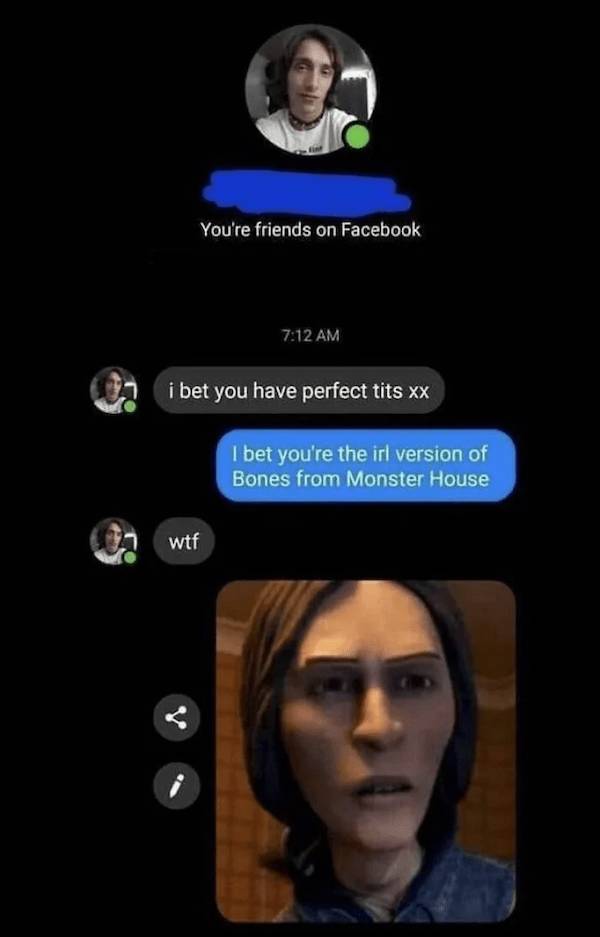Tap the small avatar beside the wtf message
Image resolution: width=600 pixels, height=937 pixels.
tap(113, 541)
